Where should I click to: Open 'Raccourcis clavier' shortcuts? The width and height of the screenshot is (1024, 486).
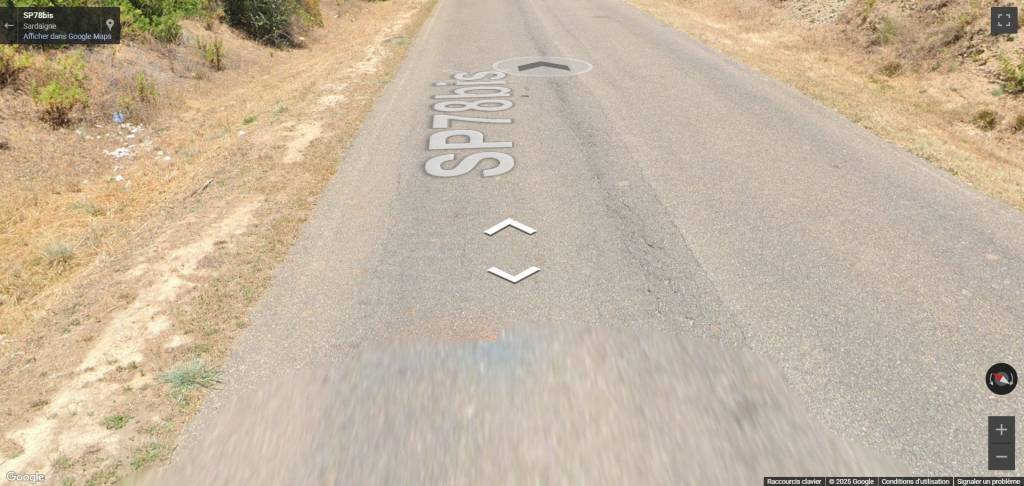click(x=794, y=481)
